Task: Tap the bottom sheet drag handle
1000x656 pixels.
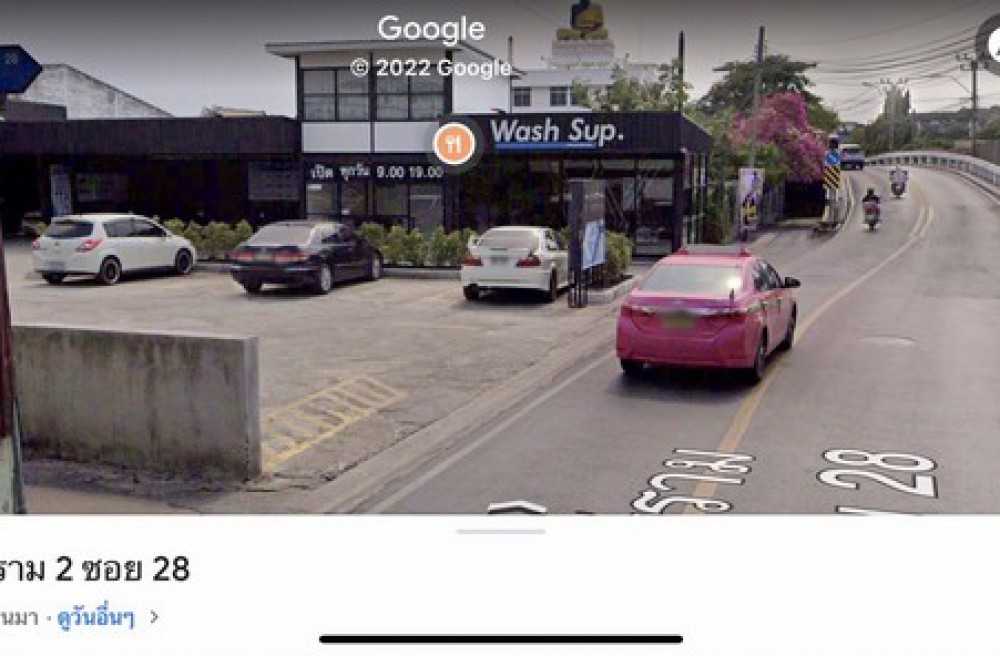Action: point(501,532)
